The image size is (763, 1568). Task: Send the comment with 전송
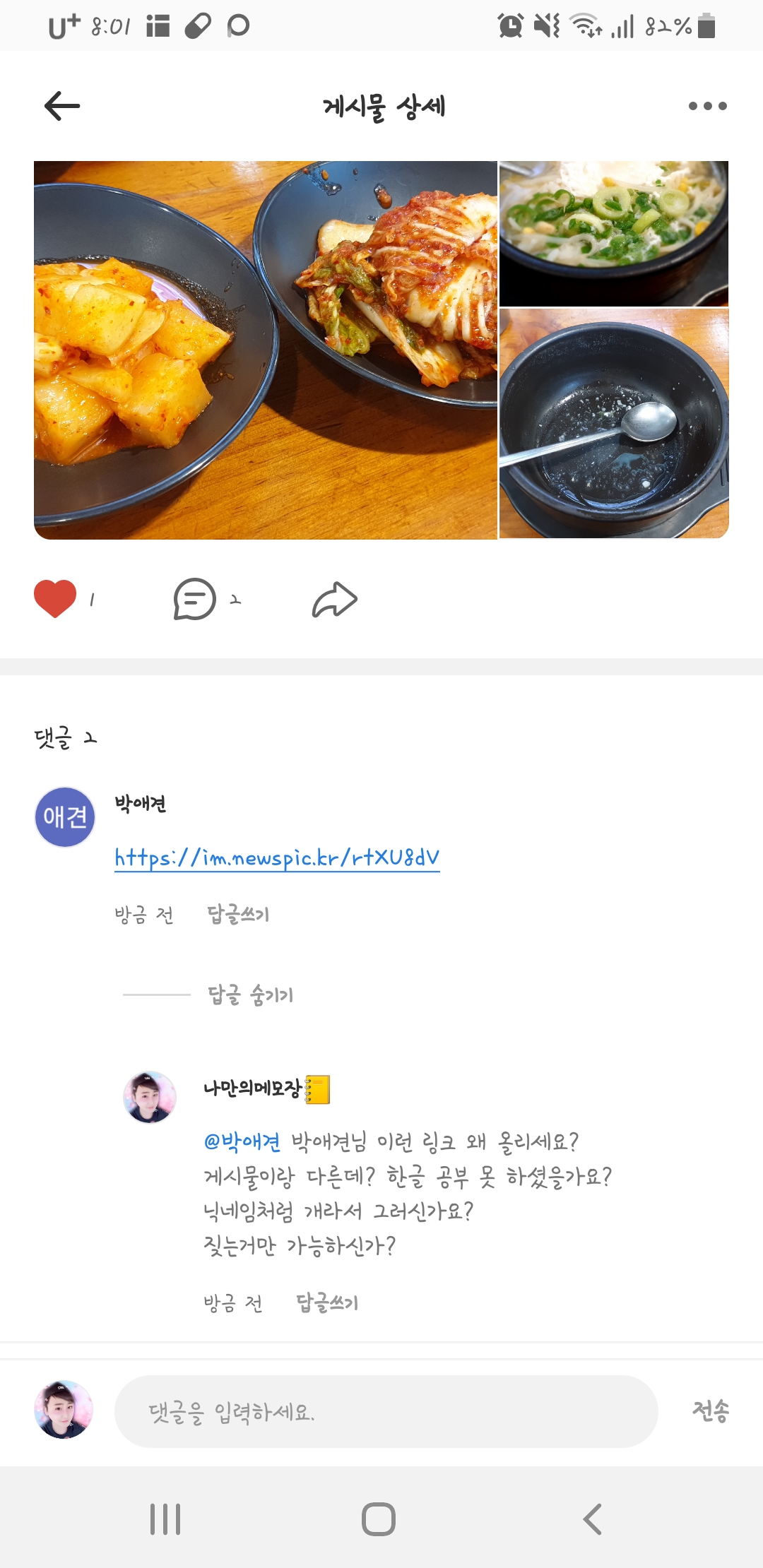point(710,1411)
